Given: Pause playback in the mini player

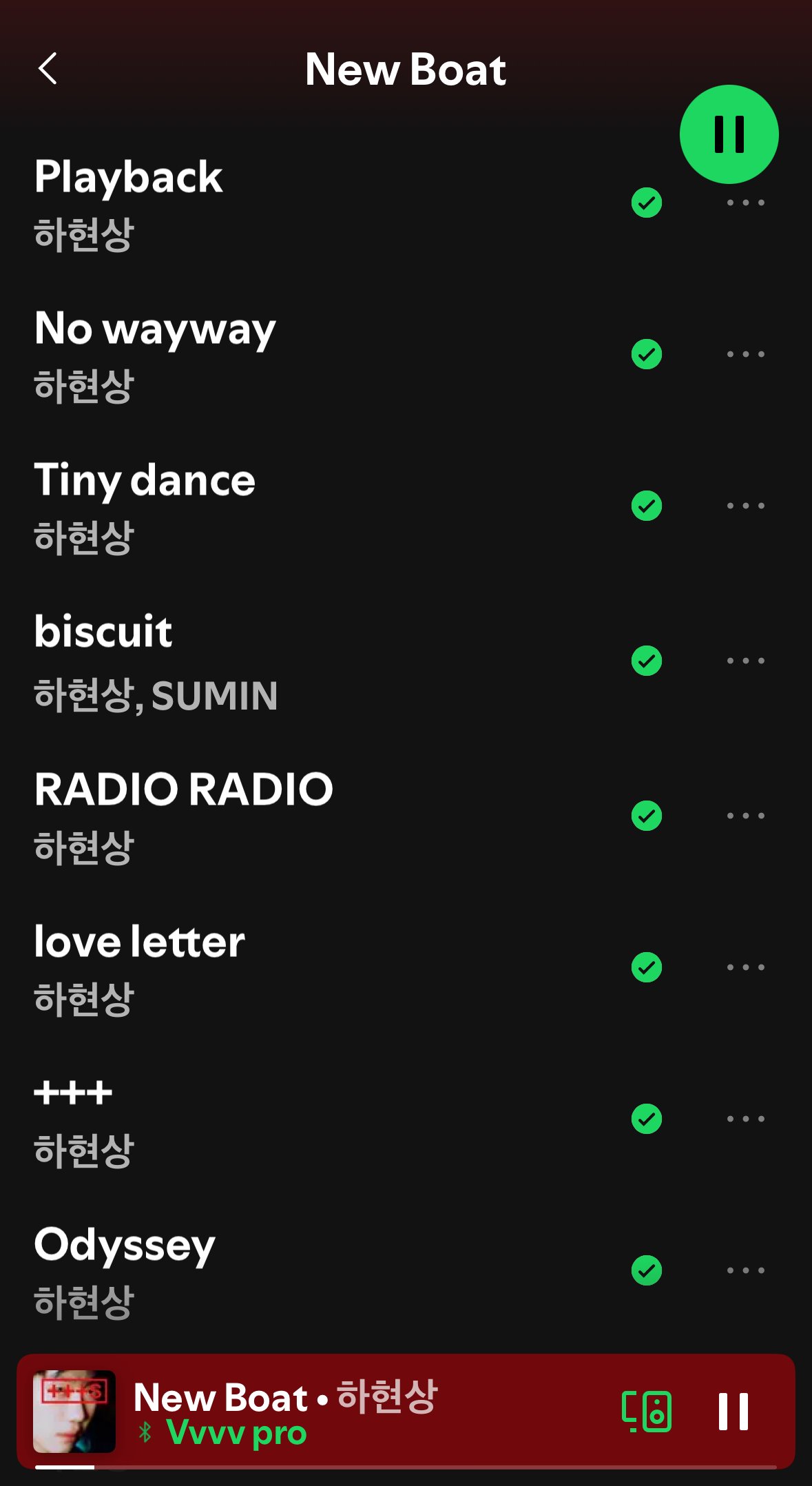Looking at the screenshot, I should pyautogui.click(x=733, y=1411).
